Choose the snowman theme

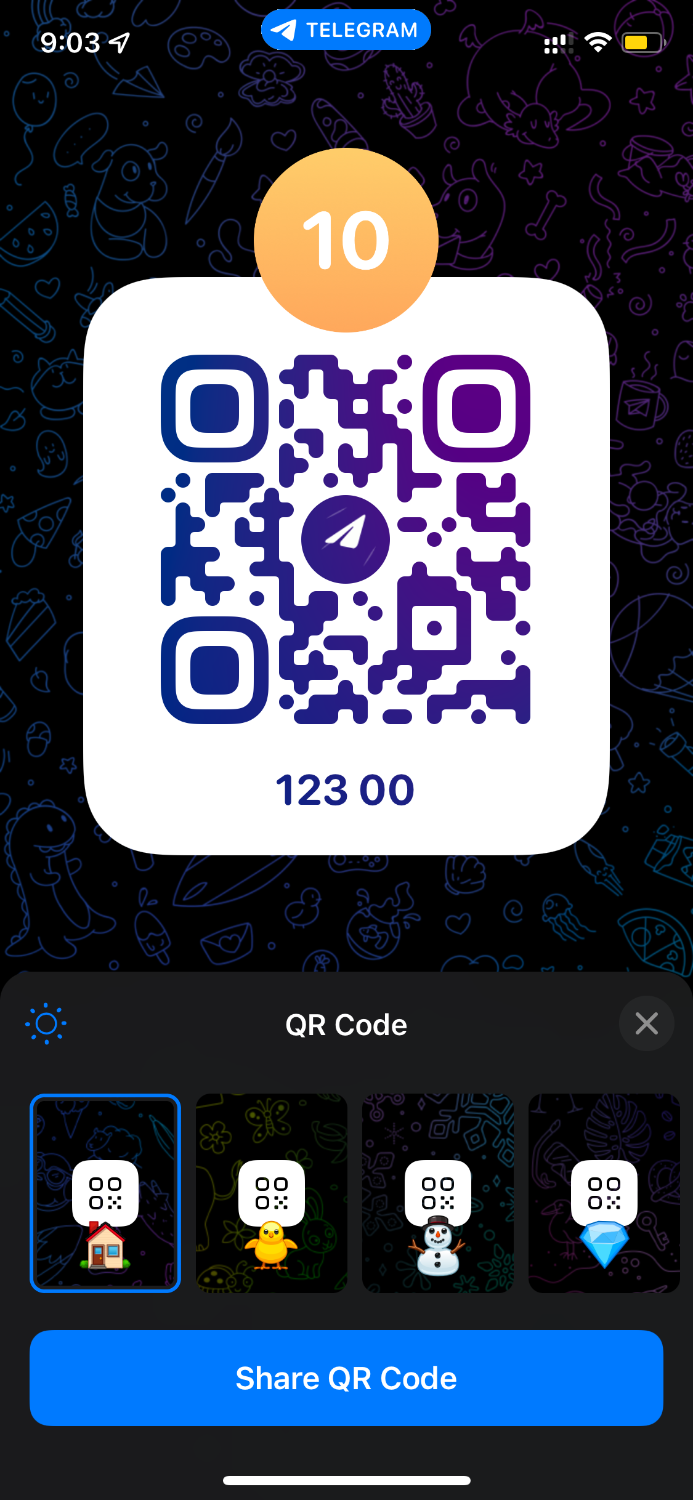click(x=438, y=1193)
